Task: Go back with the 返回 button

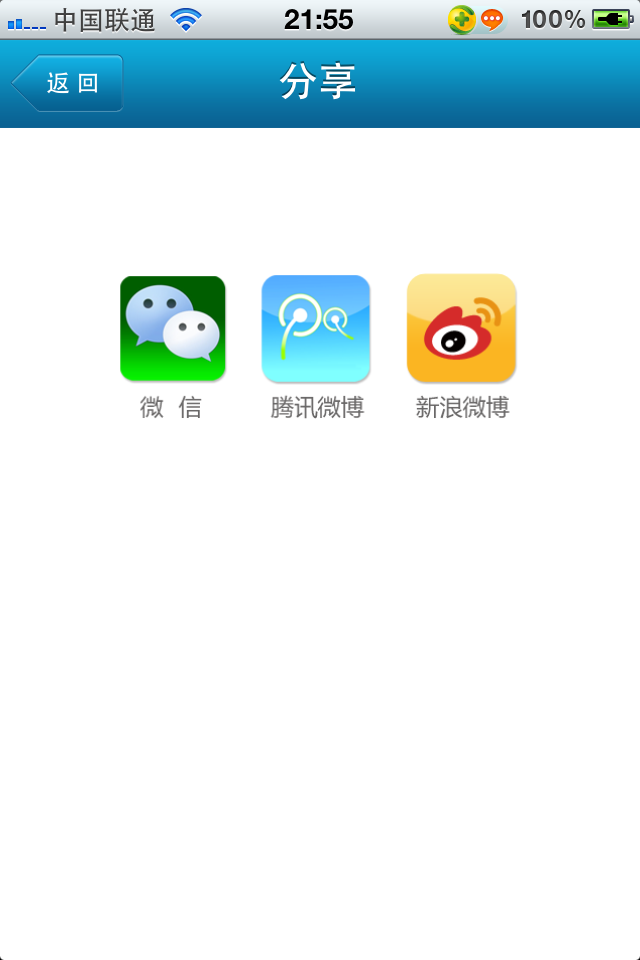Action: [x=68, y=83]
